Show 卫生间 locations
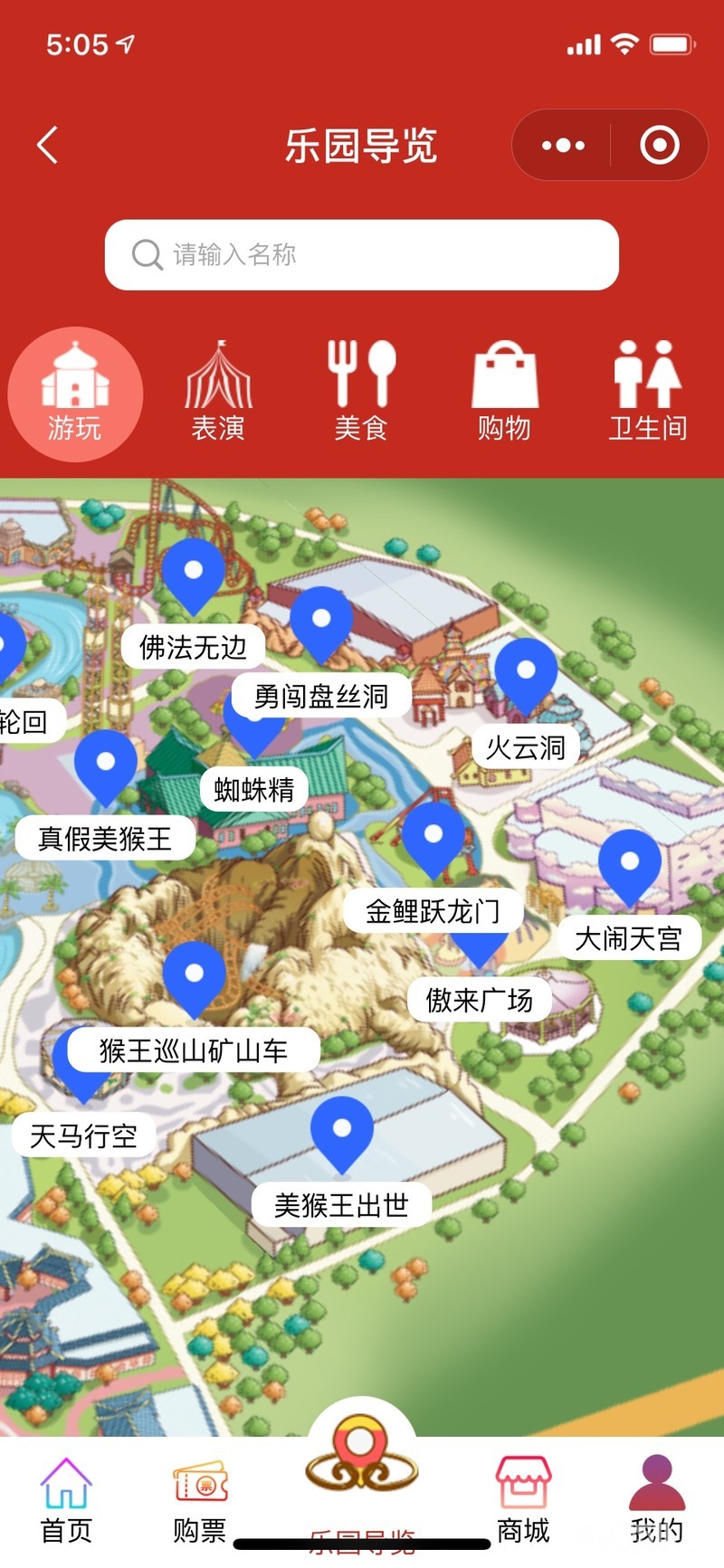724x1568 pixels. [647, 394]
